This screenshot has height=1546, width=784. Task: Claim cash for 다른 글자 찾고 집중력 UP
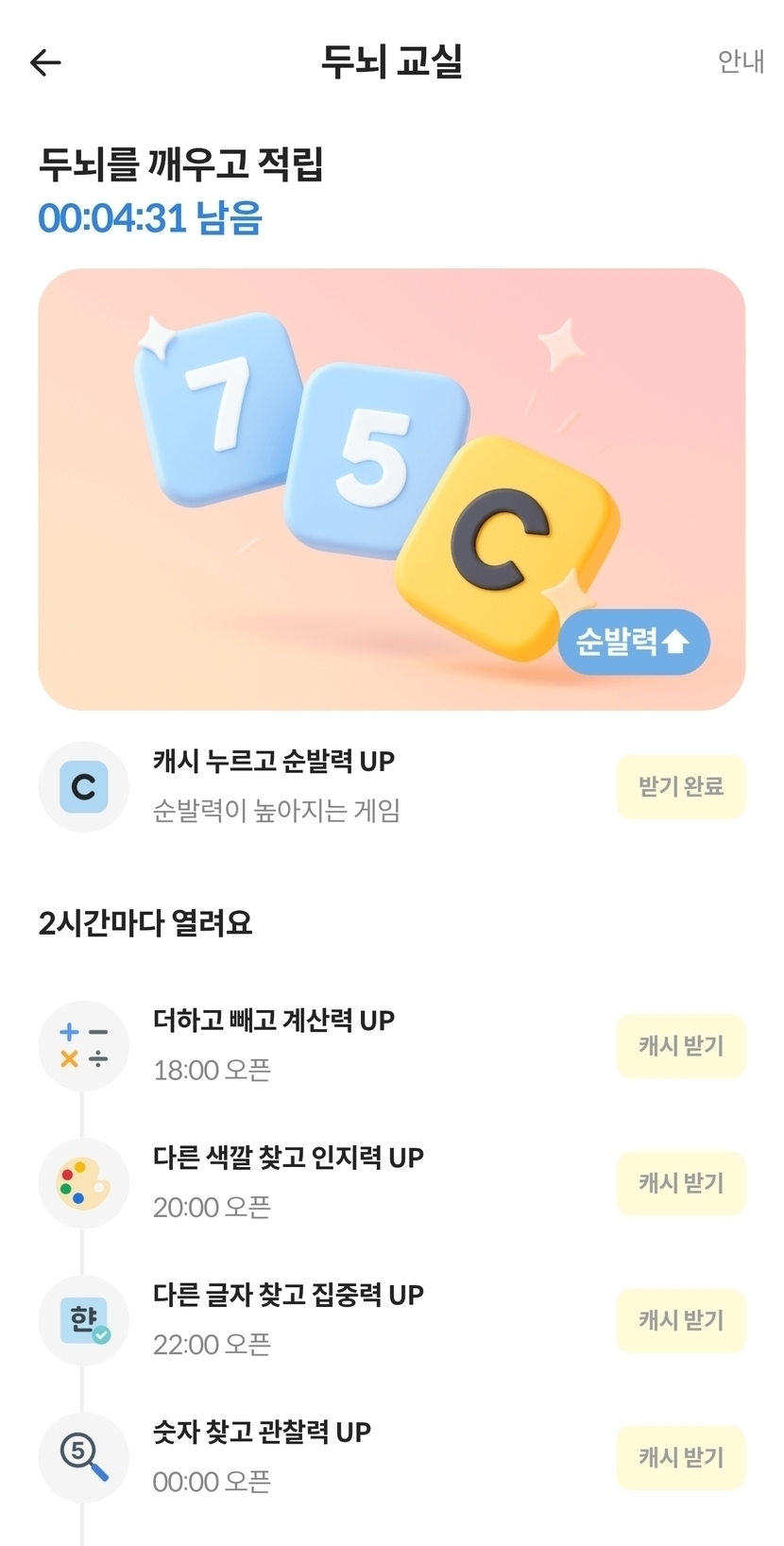(680, 1320)
